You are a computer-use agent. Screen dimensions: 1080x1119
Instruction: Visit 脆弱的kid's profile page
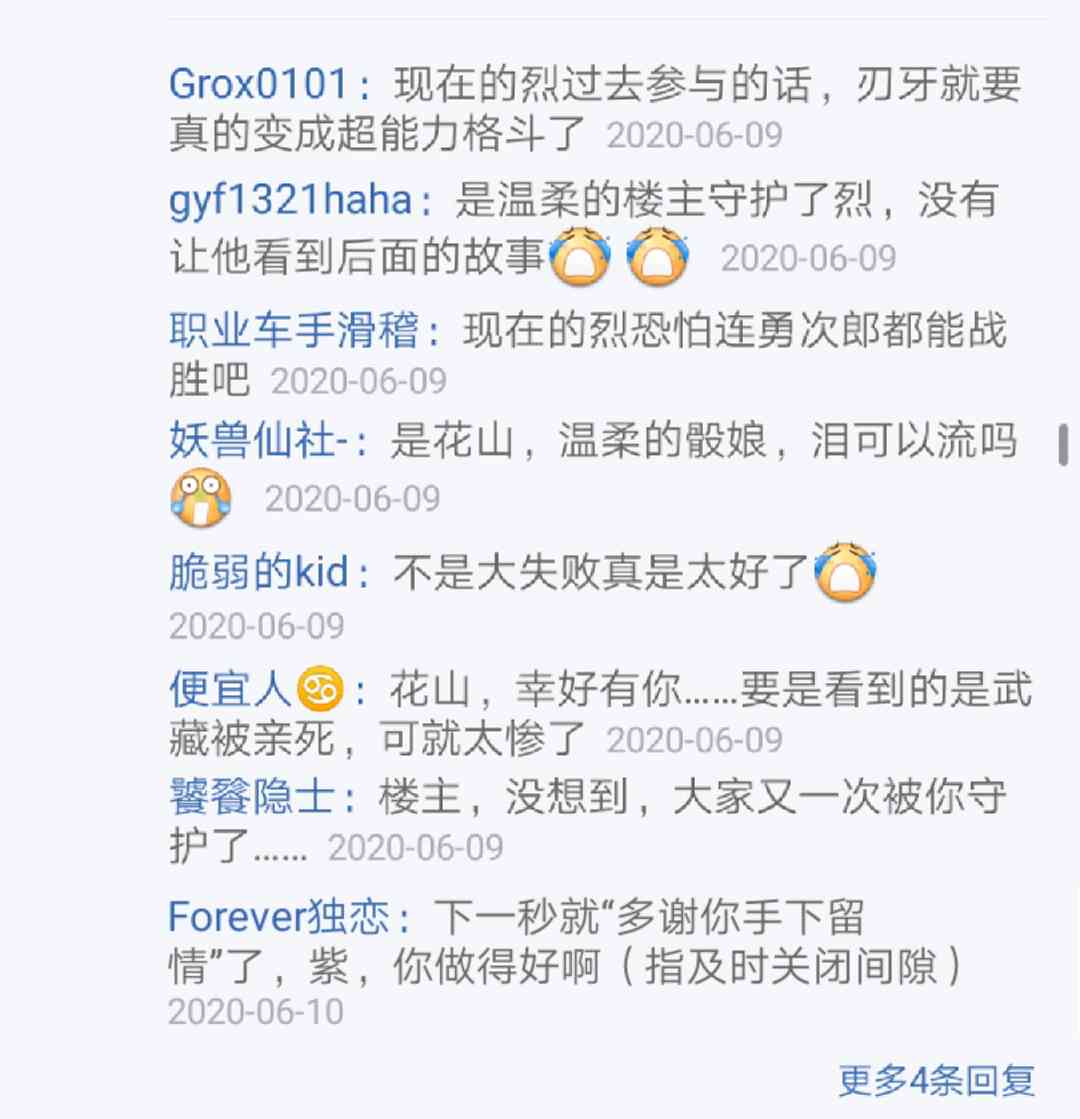[258, 572]
